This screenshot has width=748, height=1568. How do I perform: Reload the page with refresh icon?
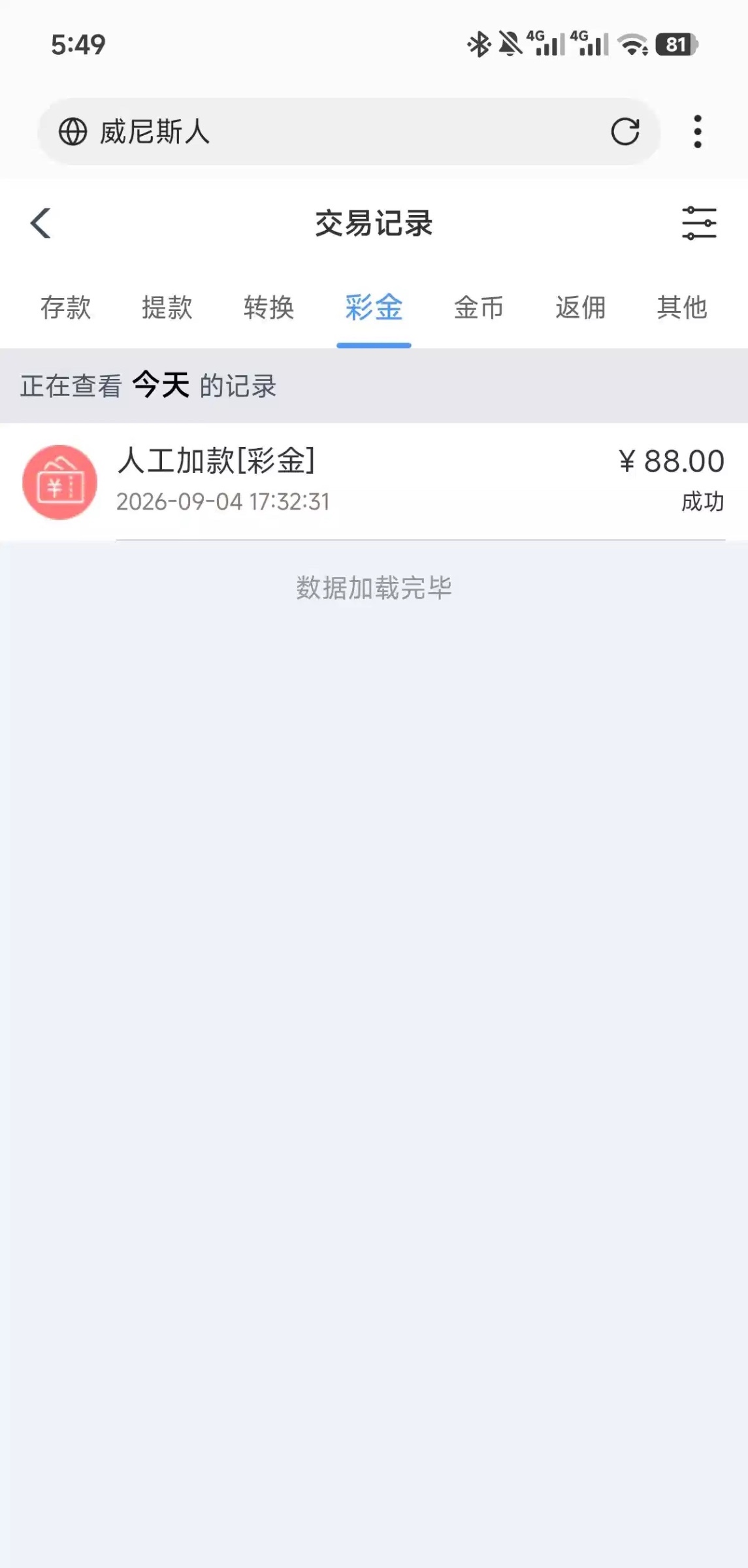click(625, 131)
